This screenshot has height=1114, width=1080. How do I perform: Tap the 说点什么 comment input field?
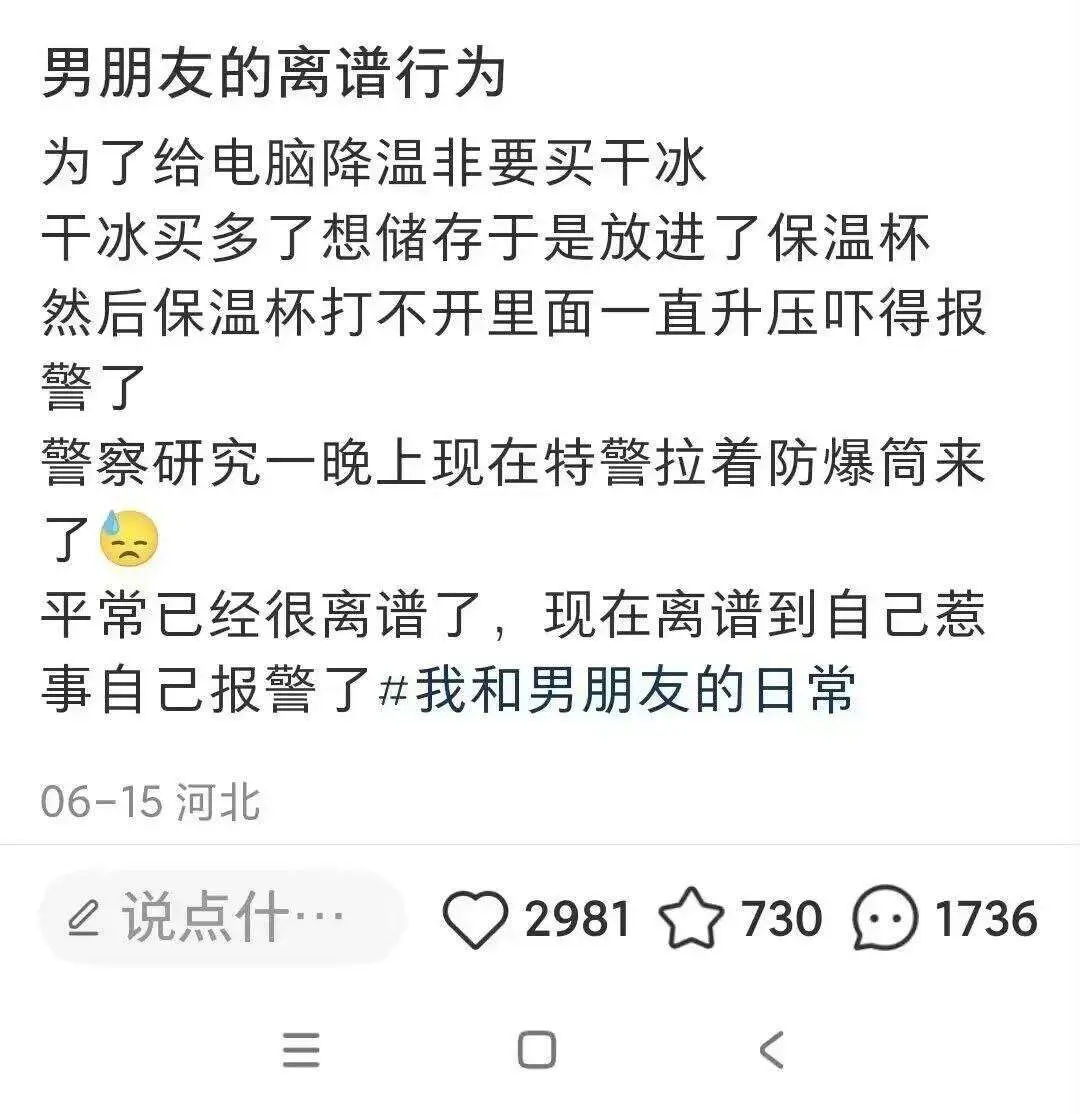(222, 918)
